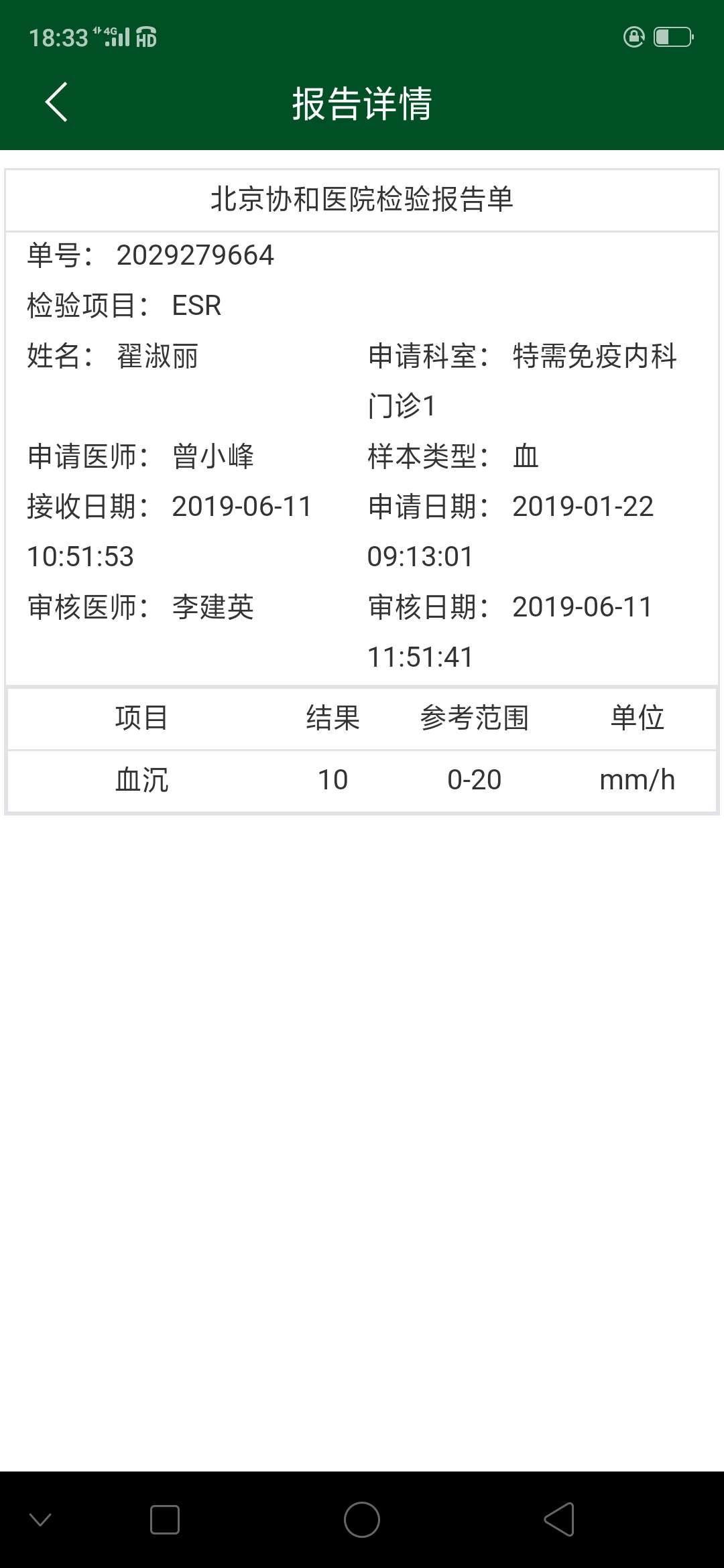Tap the reference range 0-20 value
The height and width of the screenshot is (1568, 724).
[473, 779]
